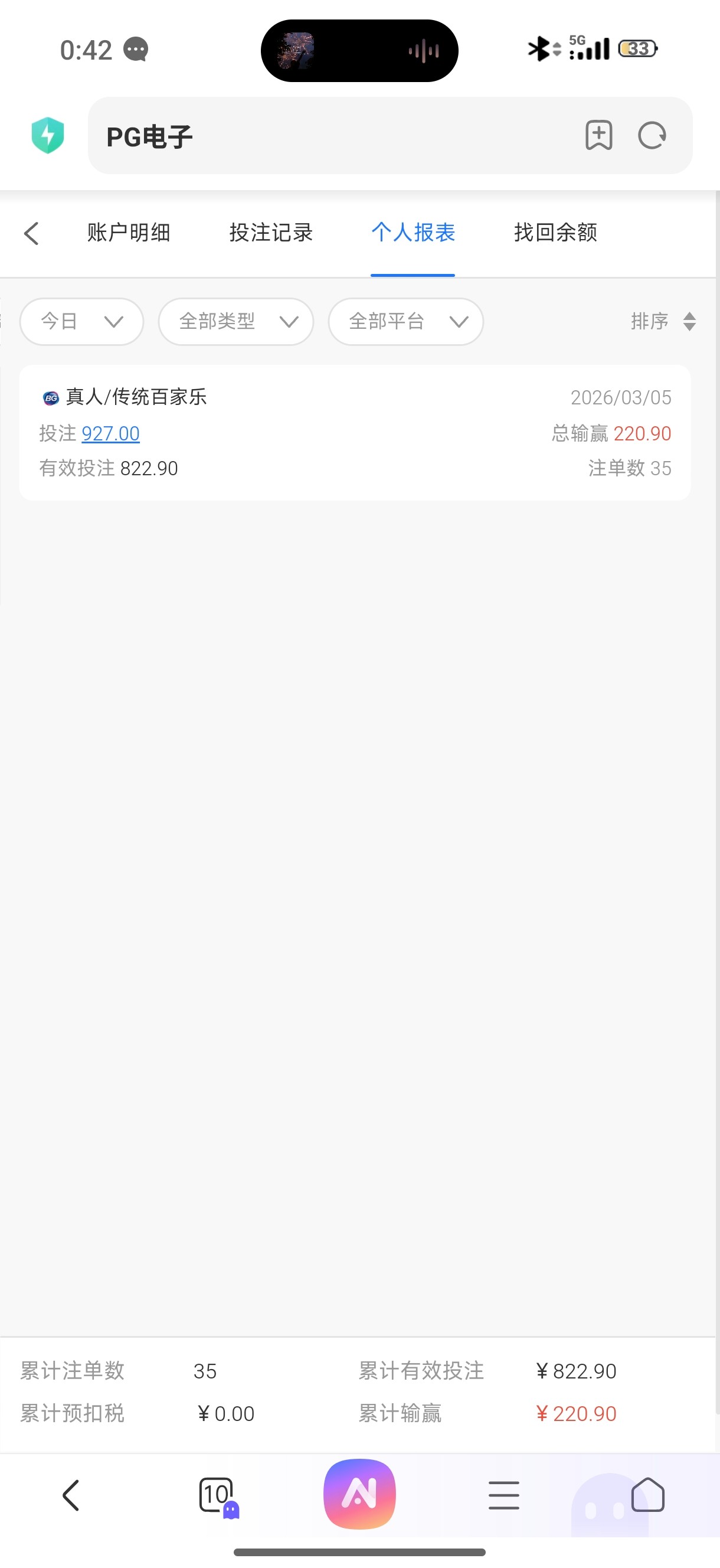
Task: Expand the 今日 date filter
Action: coord(81,321)
